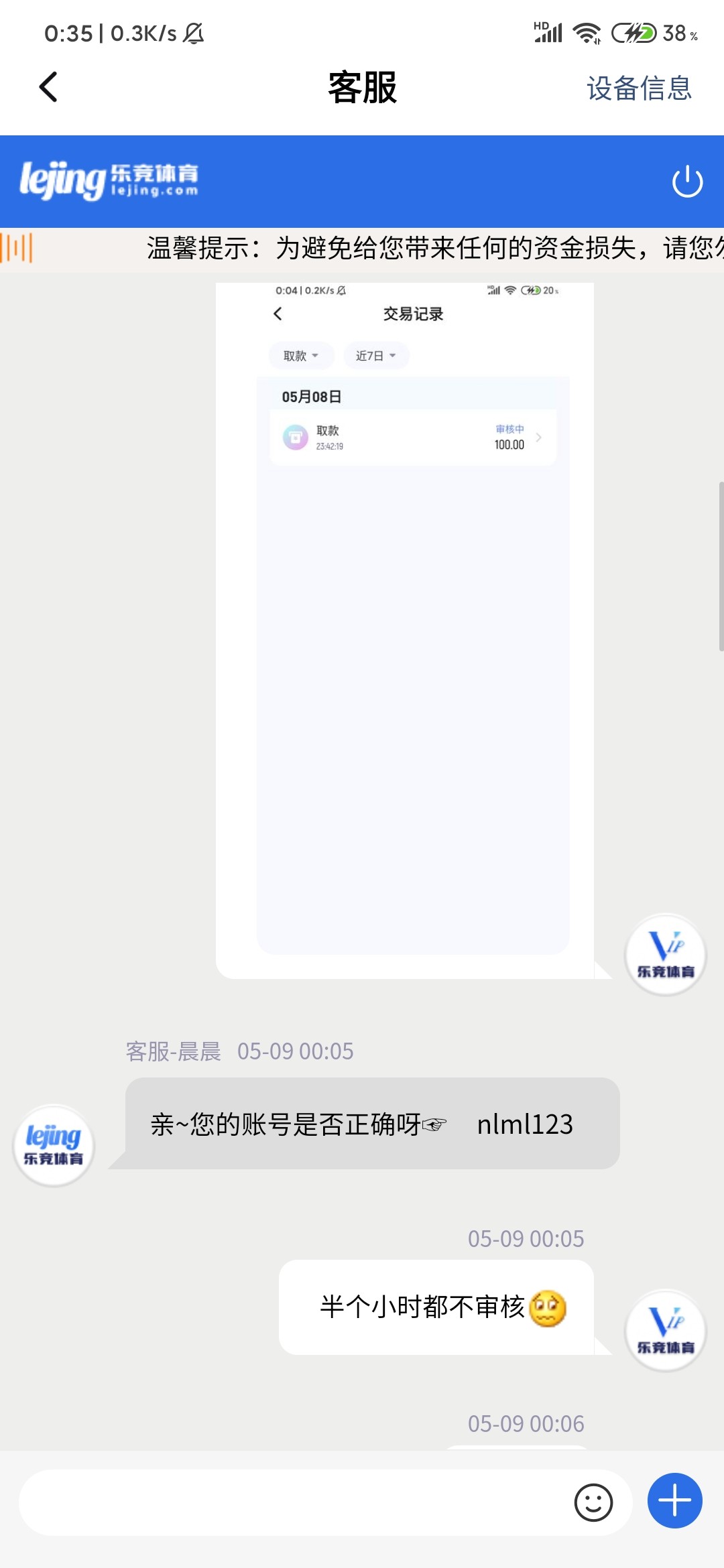Focus the message input field
724x1568 pixels.
[x=295, y=1502]
